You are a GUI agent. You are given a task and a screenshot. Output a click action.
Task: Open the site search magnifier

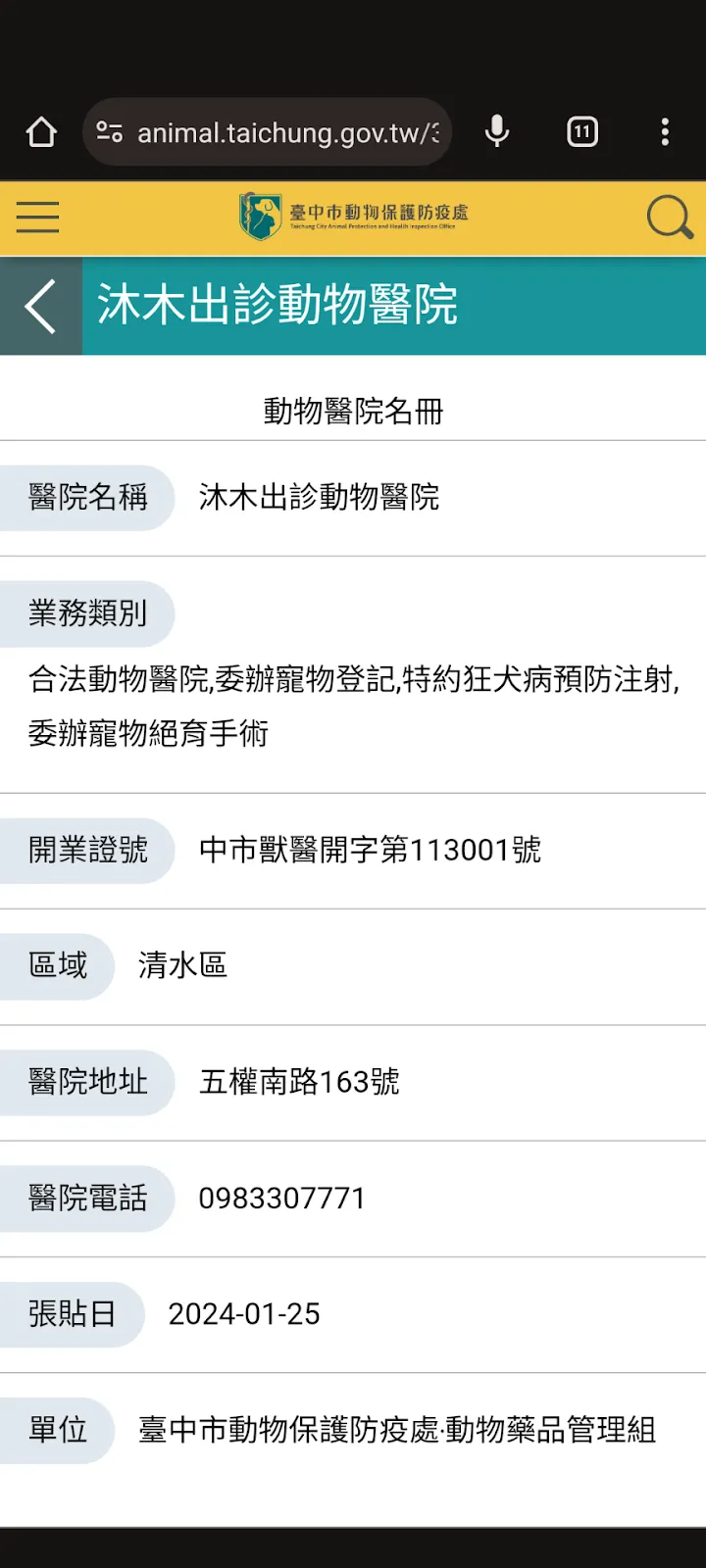[x=670, y=217]
